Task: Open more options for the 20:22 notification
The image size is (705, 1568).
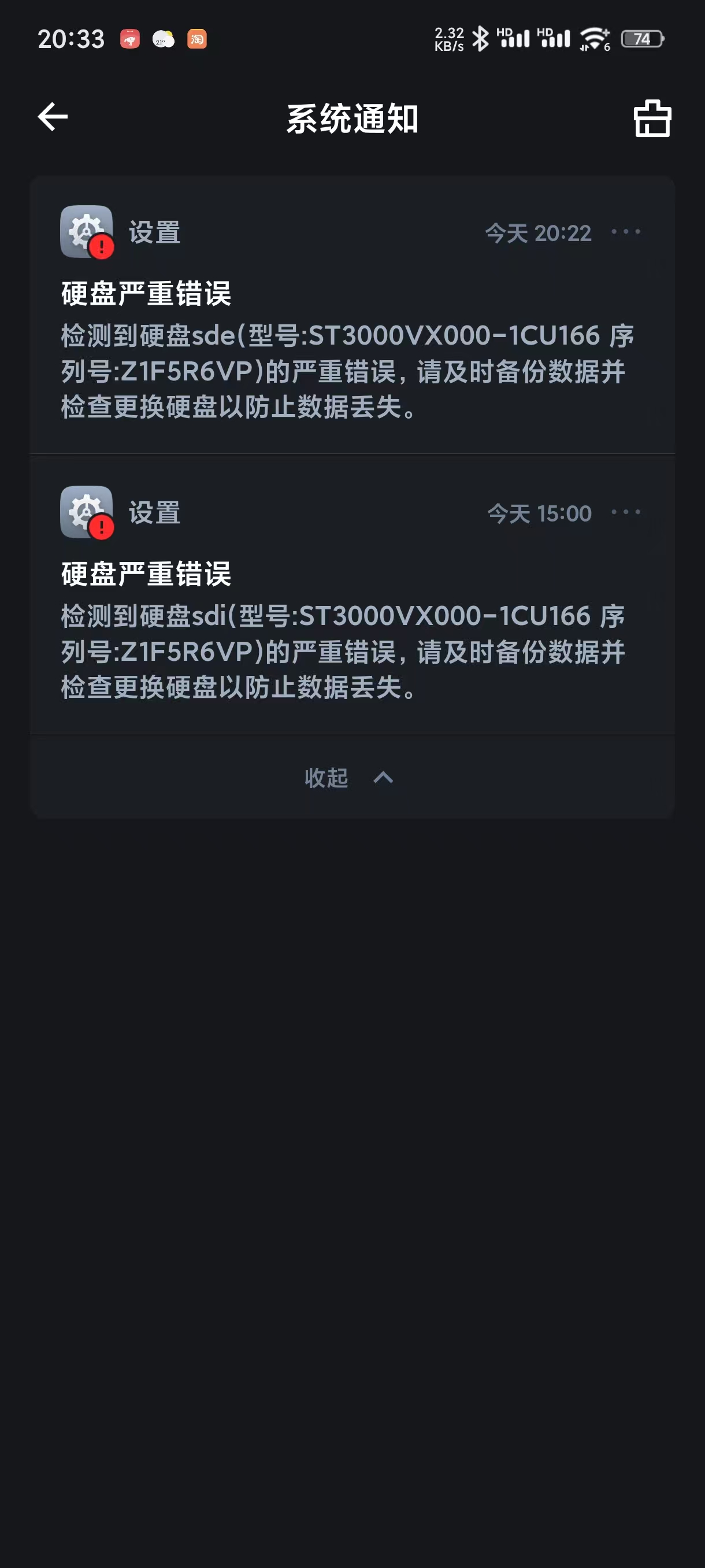Action: [625, 232]
